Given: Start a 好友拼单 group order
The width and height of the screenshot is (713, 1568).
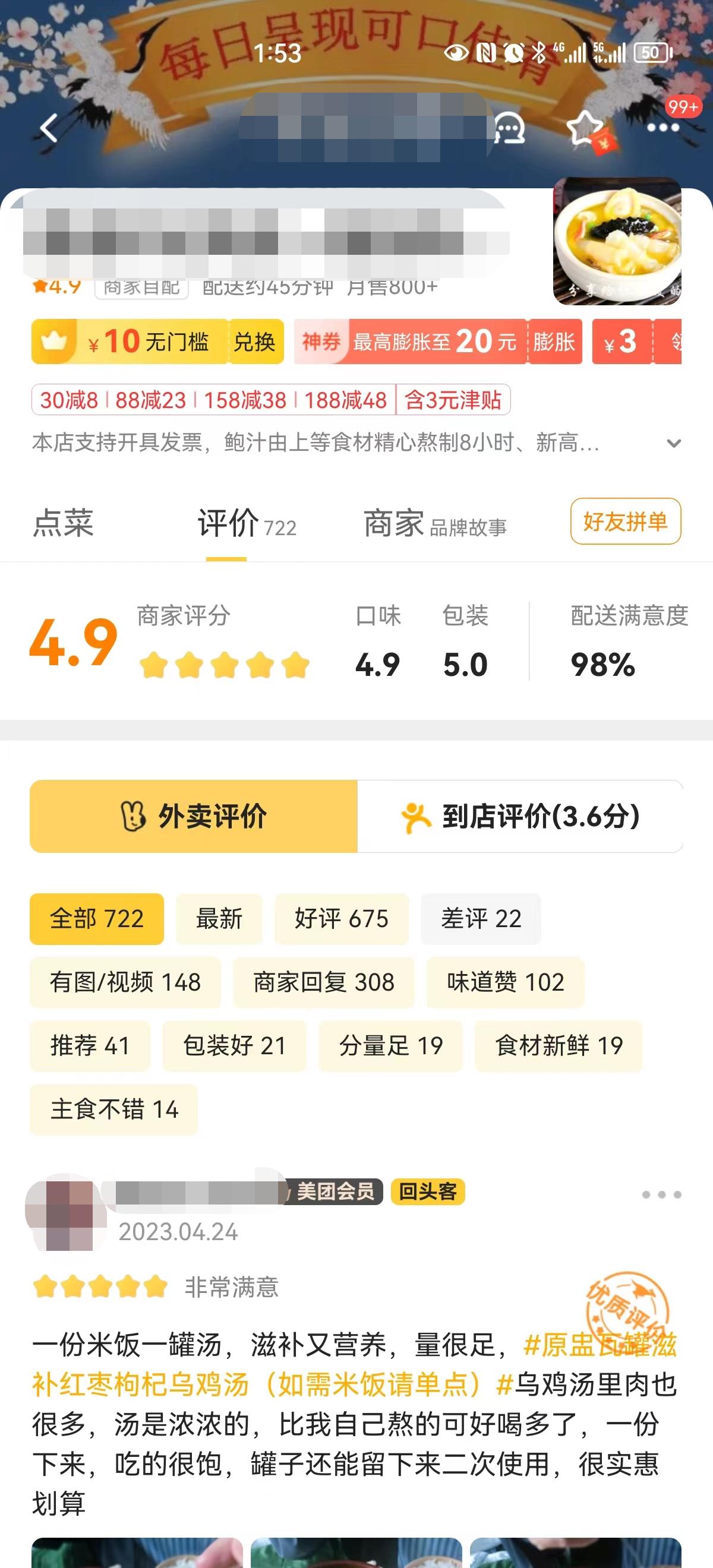Looking at the screenshot, I should tap(625, 521).
